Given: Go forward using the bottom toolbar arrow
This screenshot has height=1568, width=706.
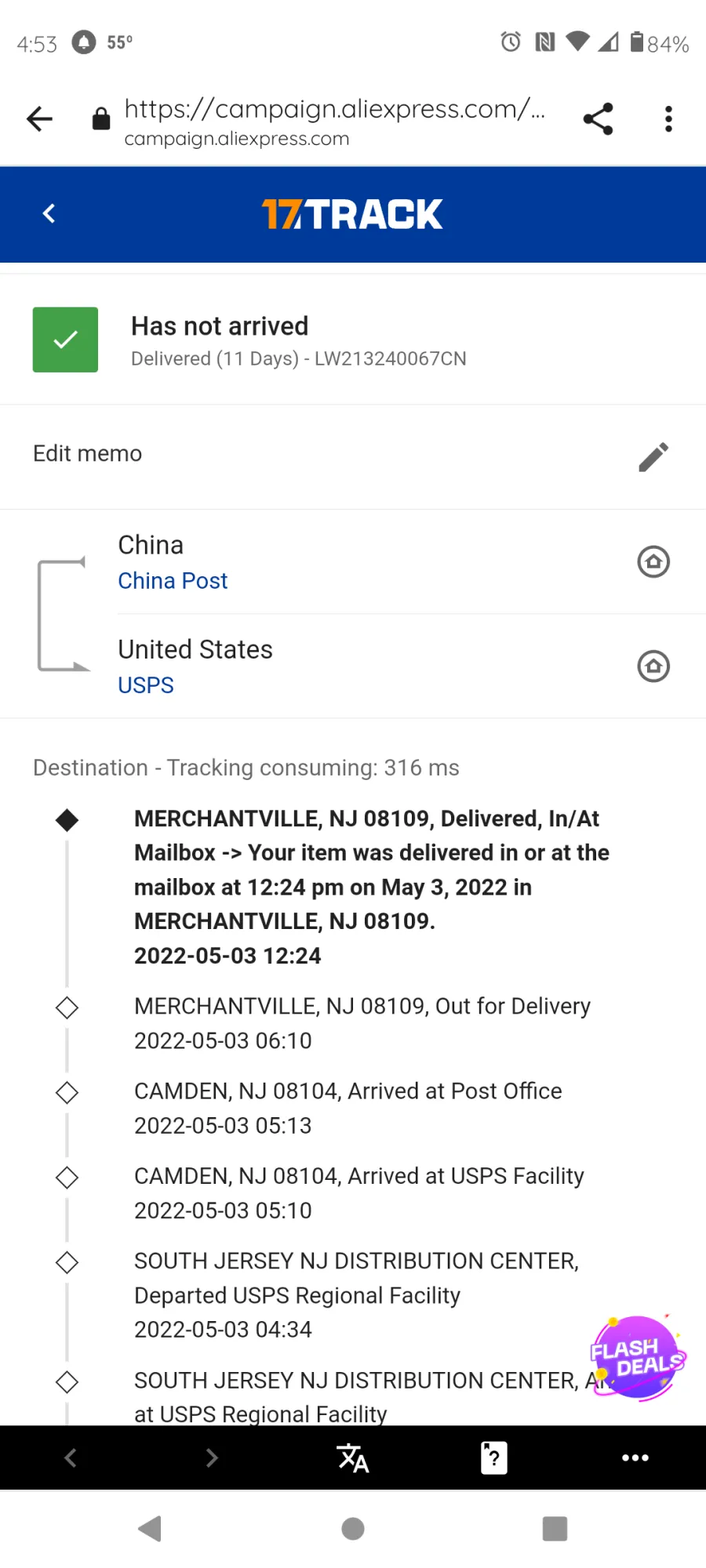Looking at the screenshot, I should (212, 1458).
